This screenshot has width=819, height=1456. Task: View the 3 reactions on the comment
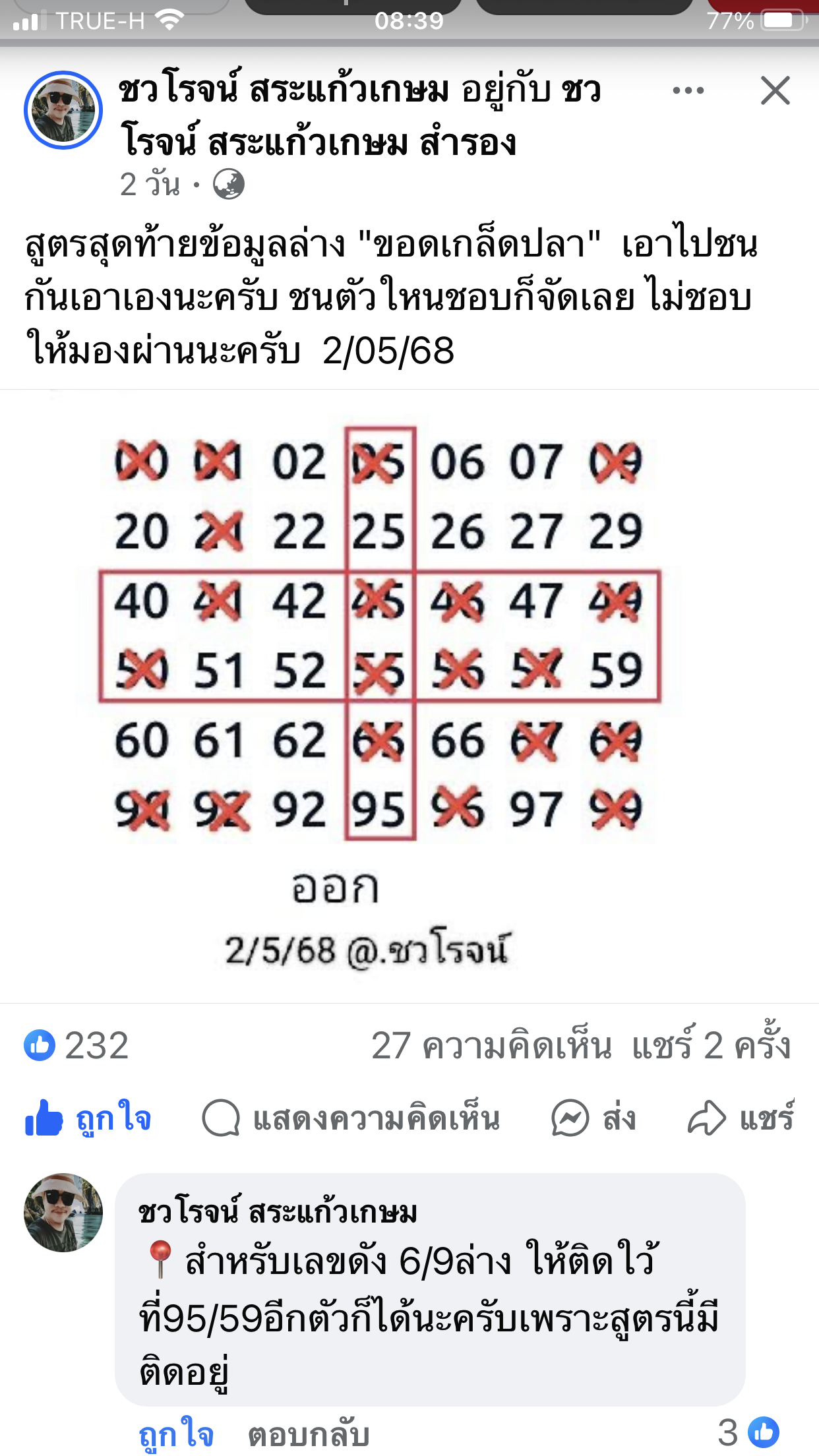pyautogui.click(x=748, y=1433)
